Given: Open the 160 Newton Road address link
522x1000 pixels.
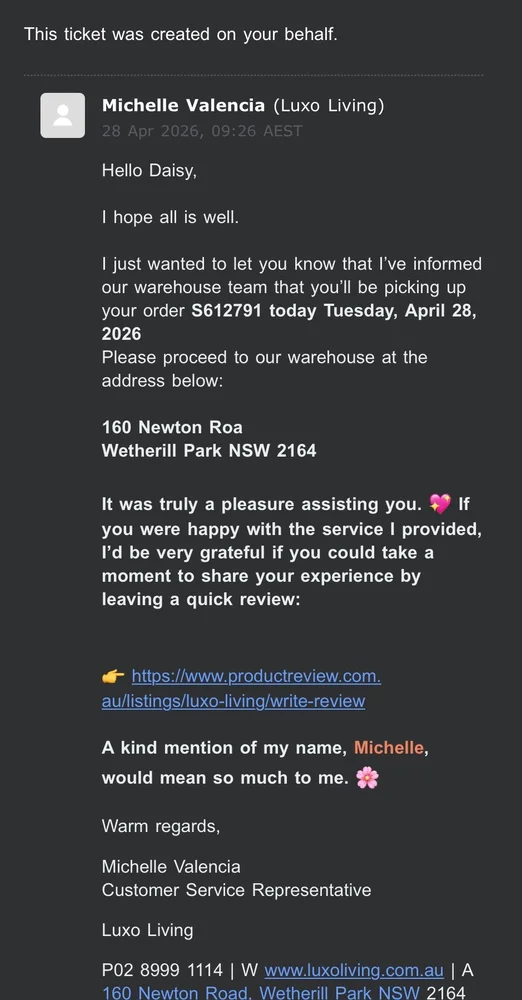Looking at the screenshot, I should pyautogui.click(x=261, y=992).
